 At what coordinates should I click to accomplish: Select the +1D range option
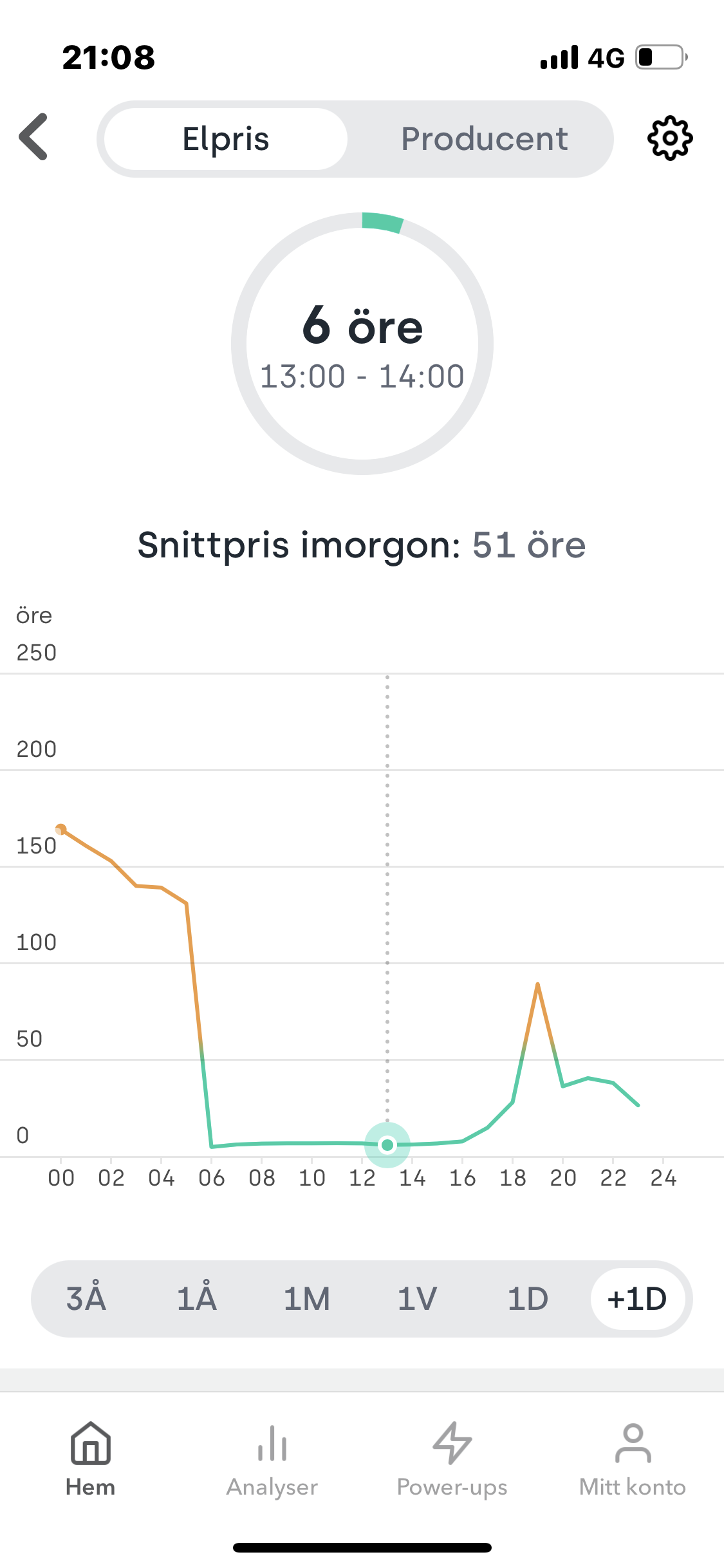coord(638,1298)
